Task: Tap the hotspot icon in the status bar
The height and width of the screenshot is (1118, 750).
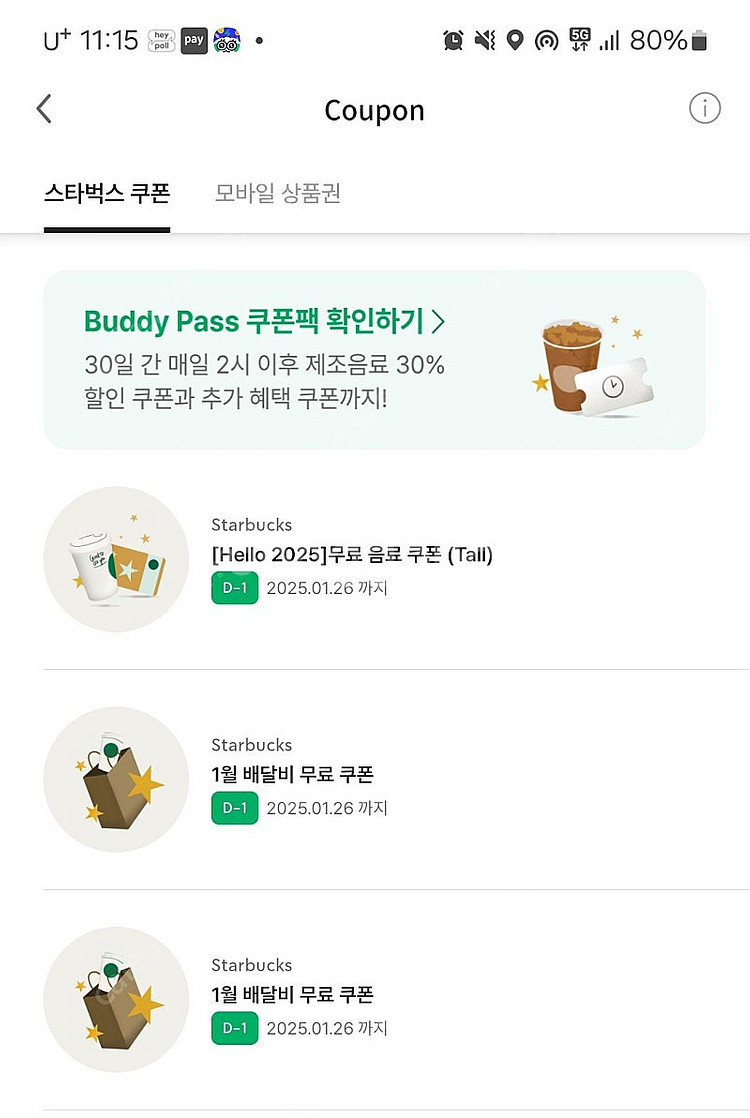Action: (x=545, y=40)
